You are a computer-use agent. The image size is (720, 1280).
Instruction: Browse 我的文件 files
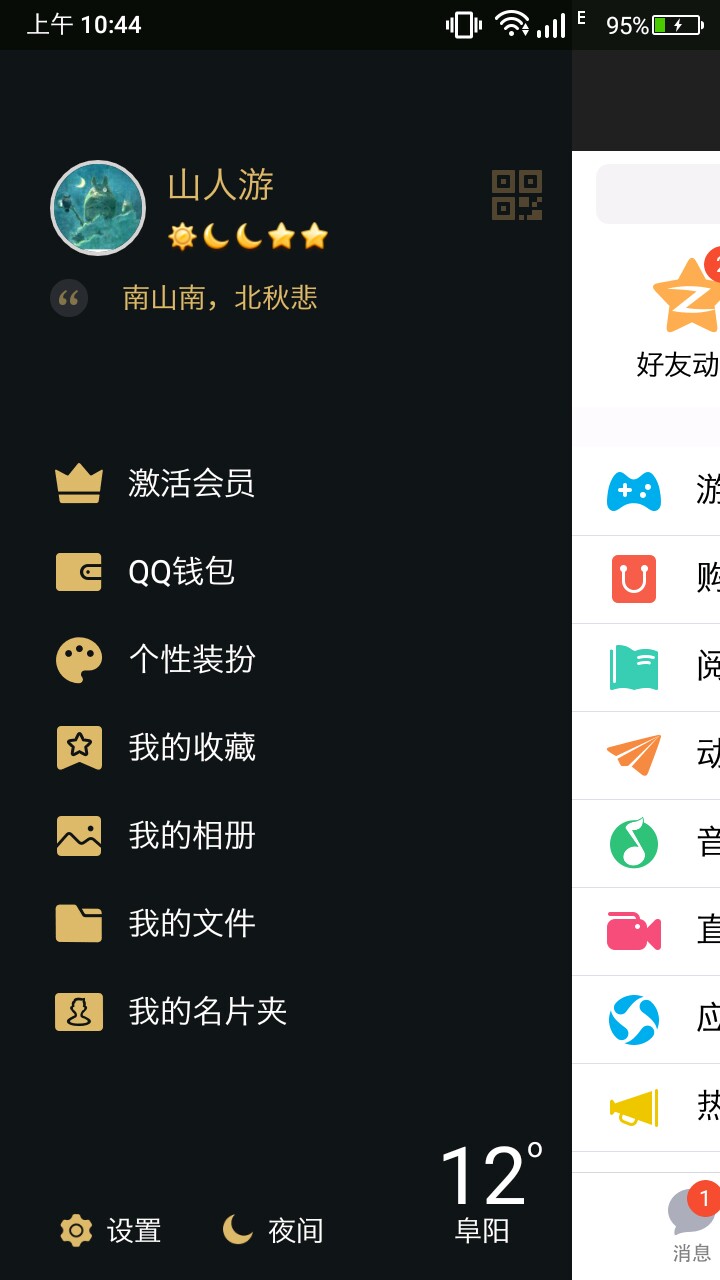coord(190,924)
